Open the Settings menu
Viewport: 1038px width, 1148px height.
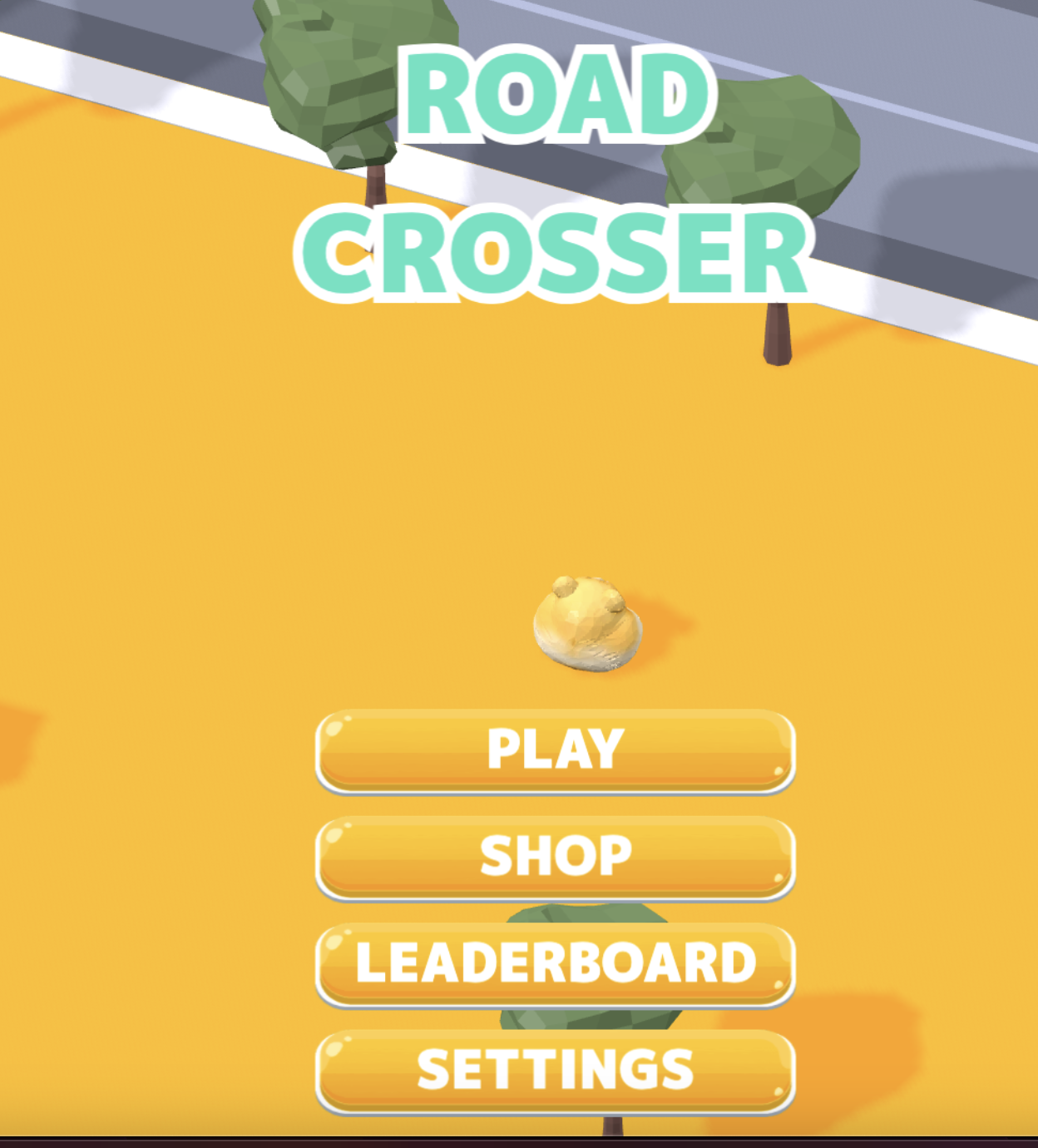555,1070
